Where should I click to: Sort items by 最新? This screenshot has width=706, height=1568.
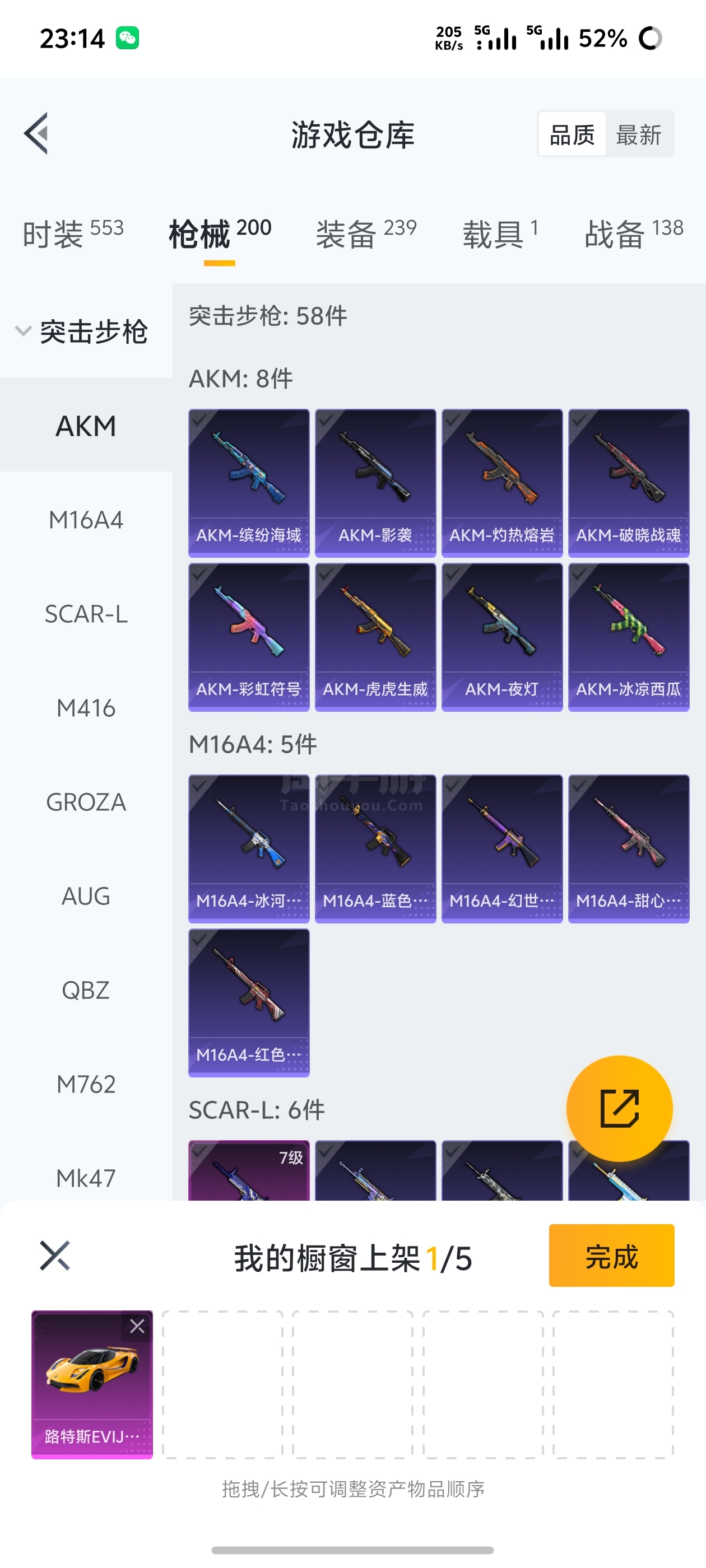click(638, 134)
